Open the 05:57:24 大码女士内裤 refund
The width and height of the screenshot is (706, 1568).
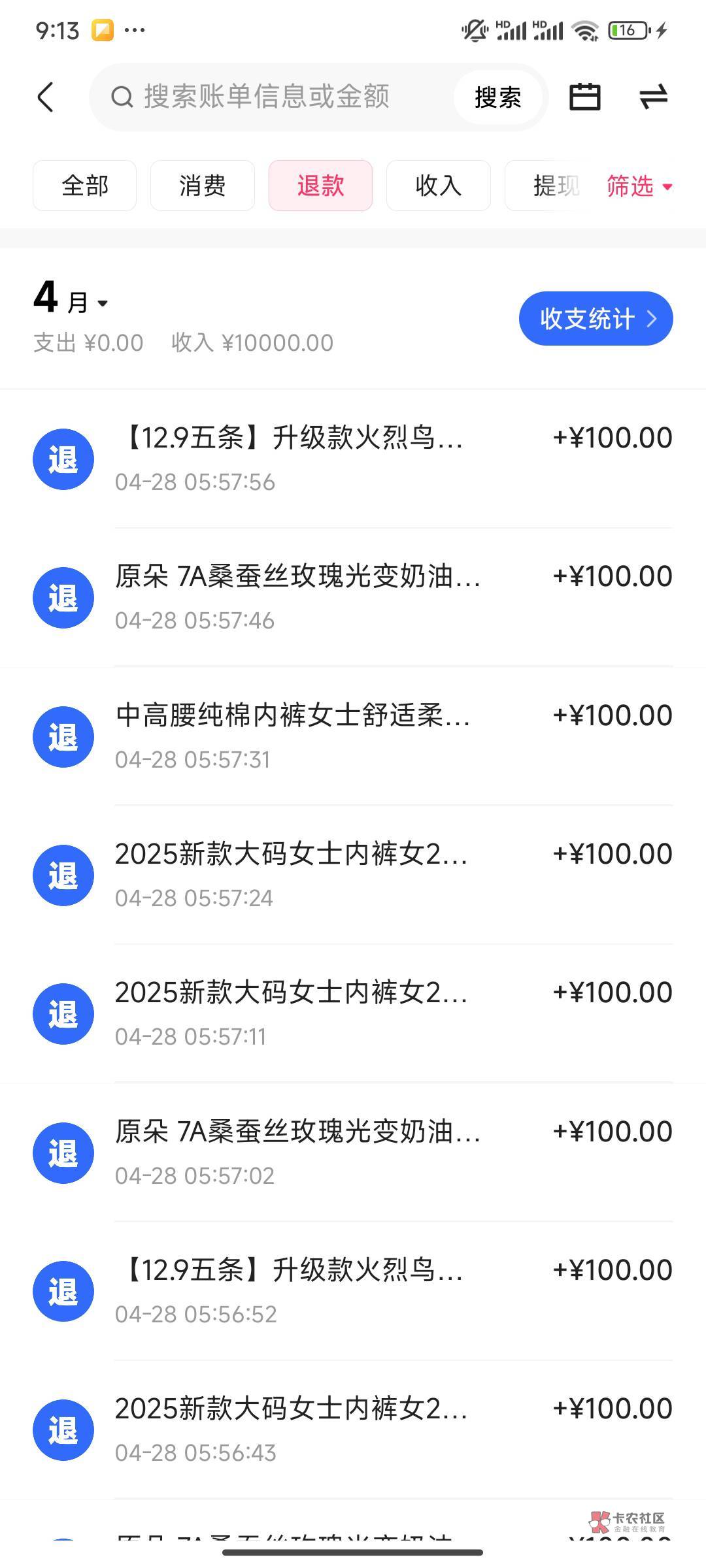[x=353, y=875]
